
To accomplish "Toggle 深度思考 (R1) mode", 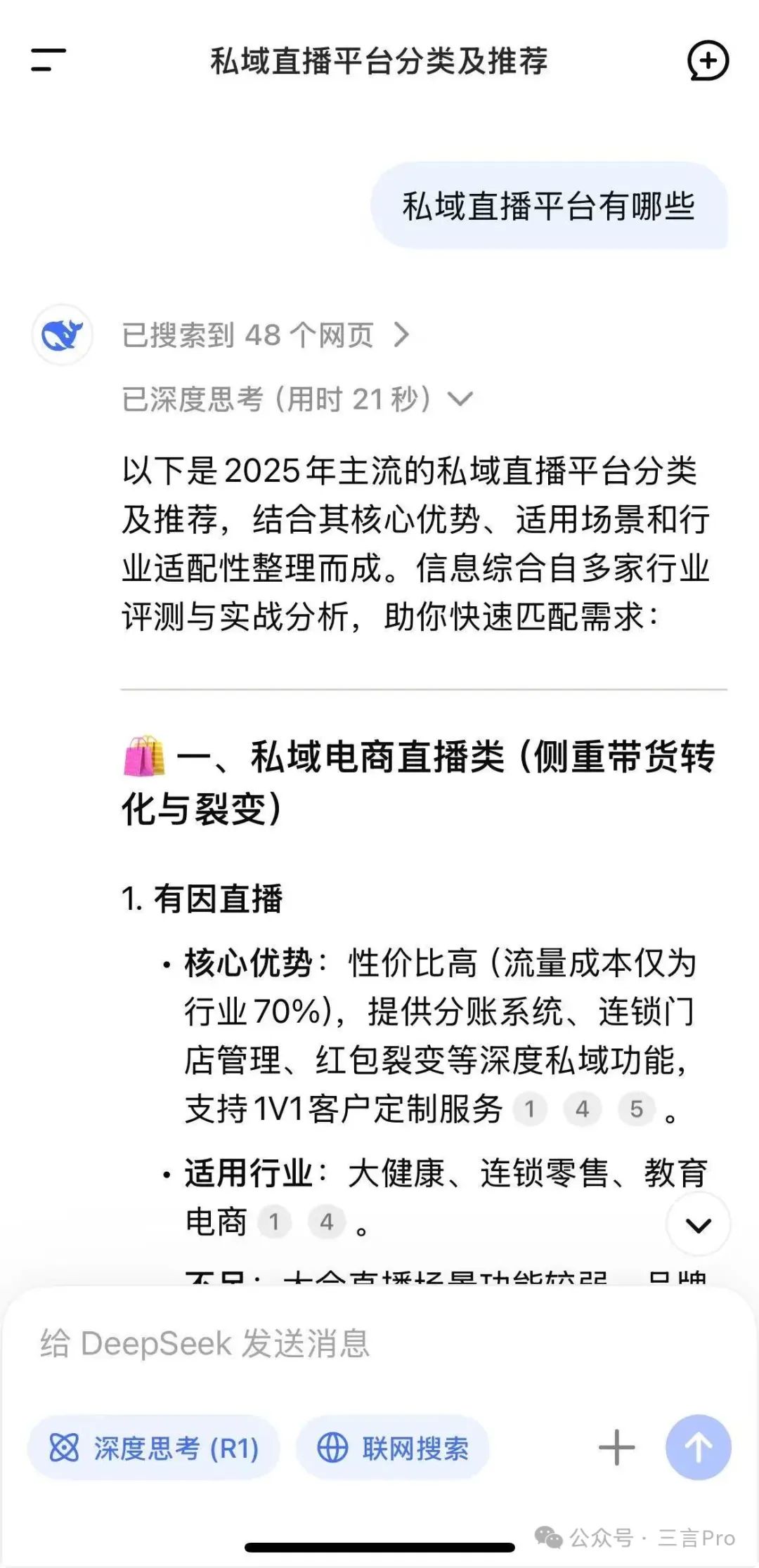I will click(x=154, y=1448).
